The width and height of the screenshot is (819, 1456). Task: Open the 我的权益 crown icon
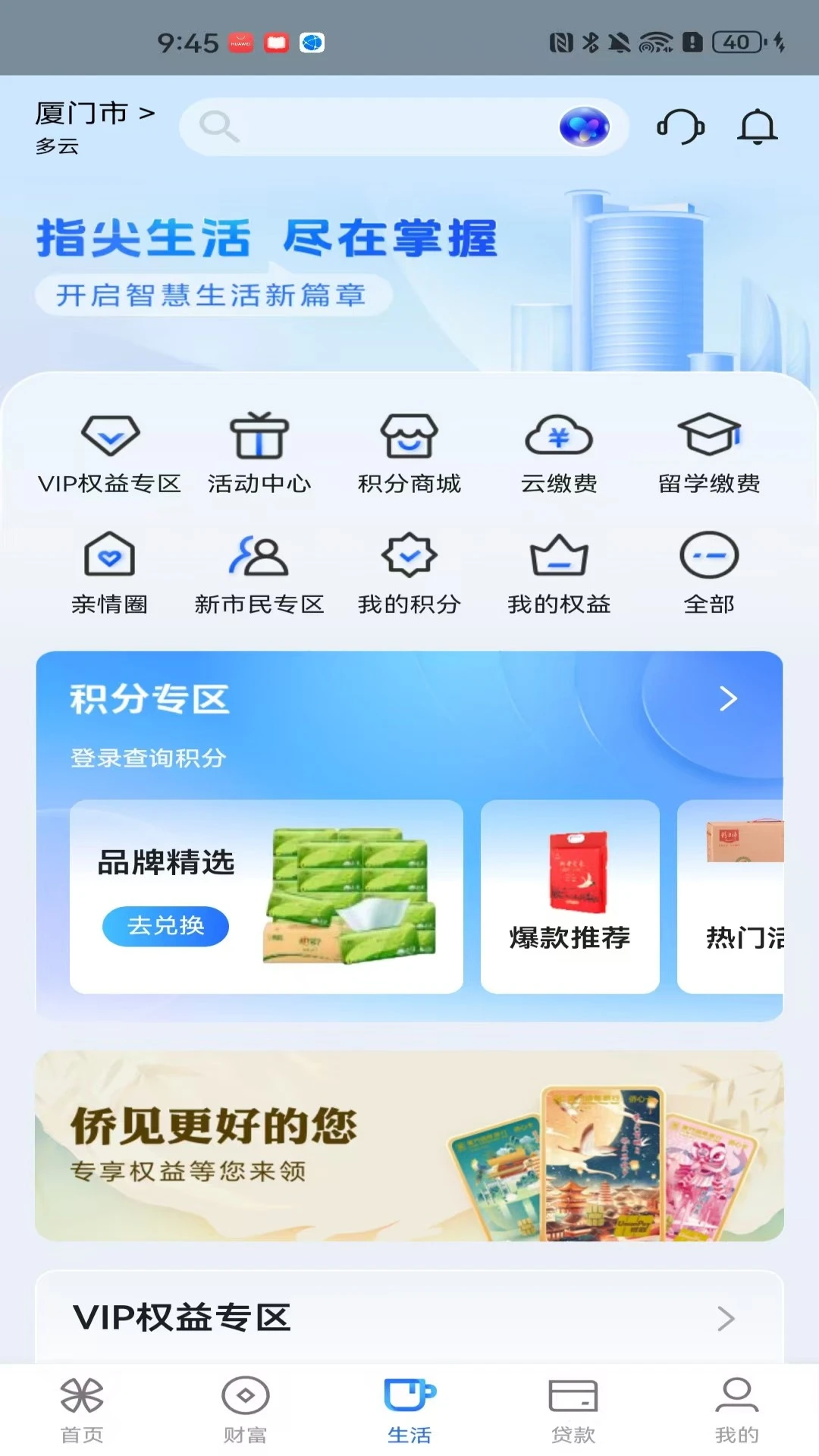(559, 559)
